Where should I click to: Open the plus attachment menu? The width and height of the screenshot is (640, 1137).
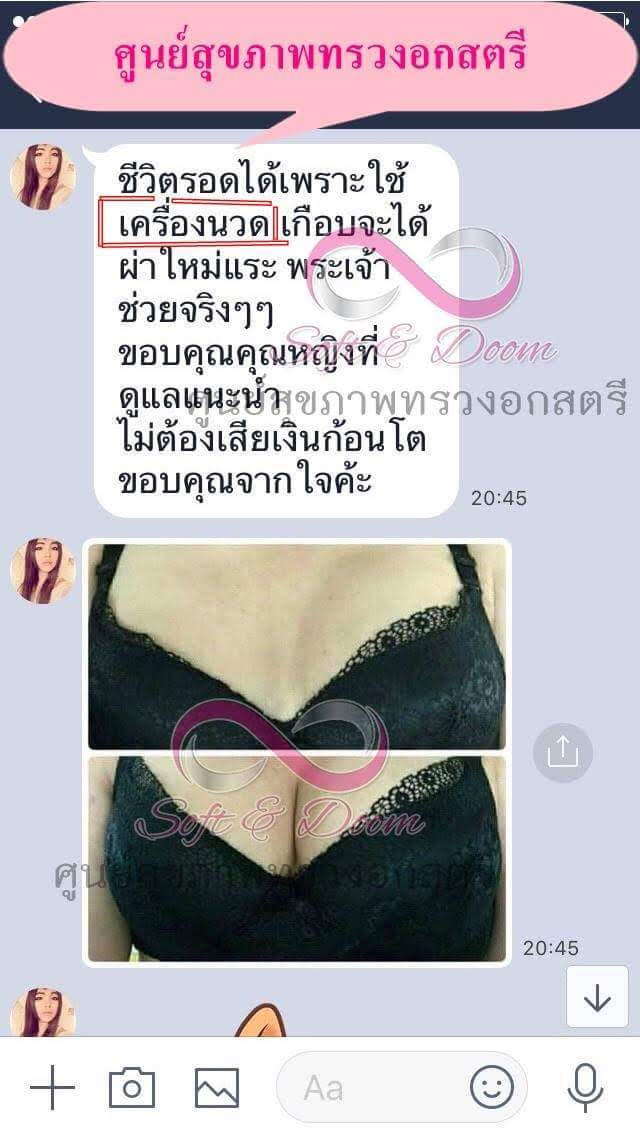point(52,1087)
